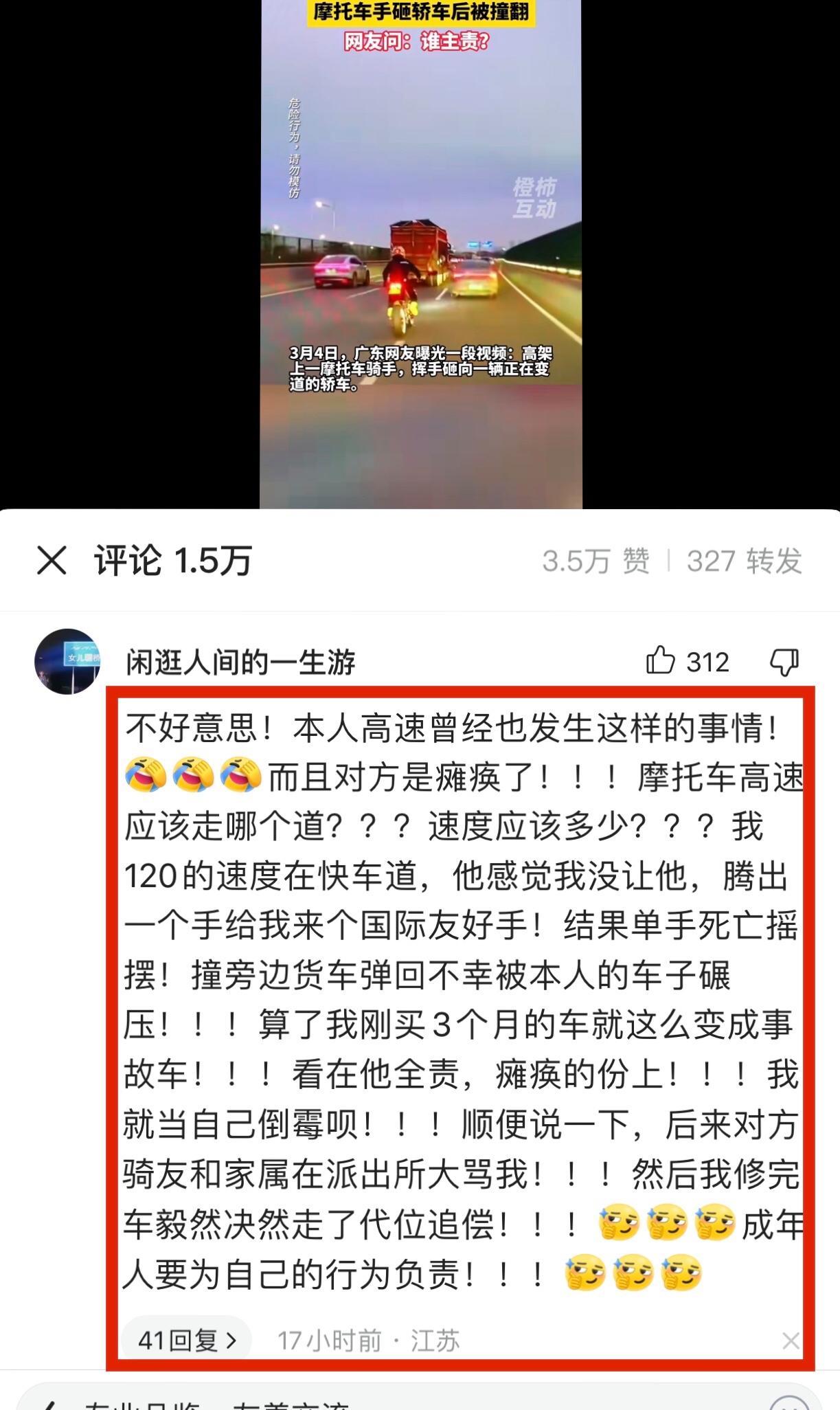This screenshot has width=840, height=1410.
Task: Expand the 41回复 replies
Action: pos(187,1339)
